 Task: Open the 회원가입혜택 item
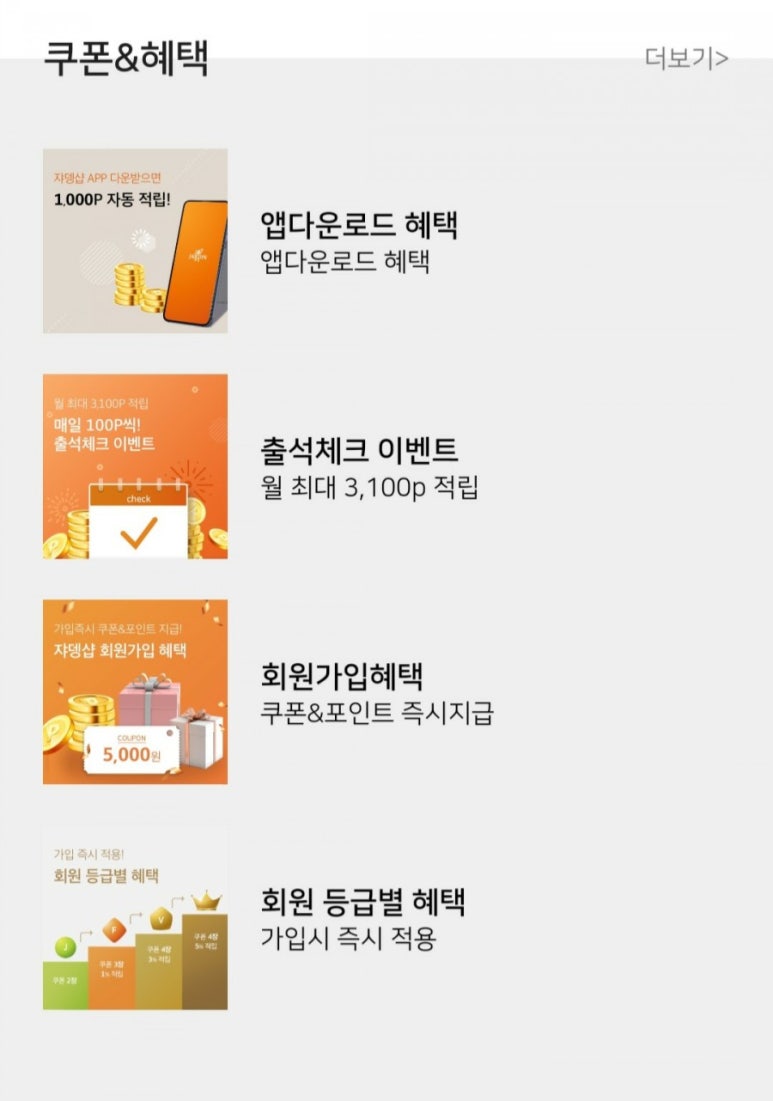pos(341,676)
